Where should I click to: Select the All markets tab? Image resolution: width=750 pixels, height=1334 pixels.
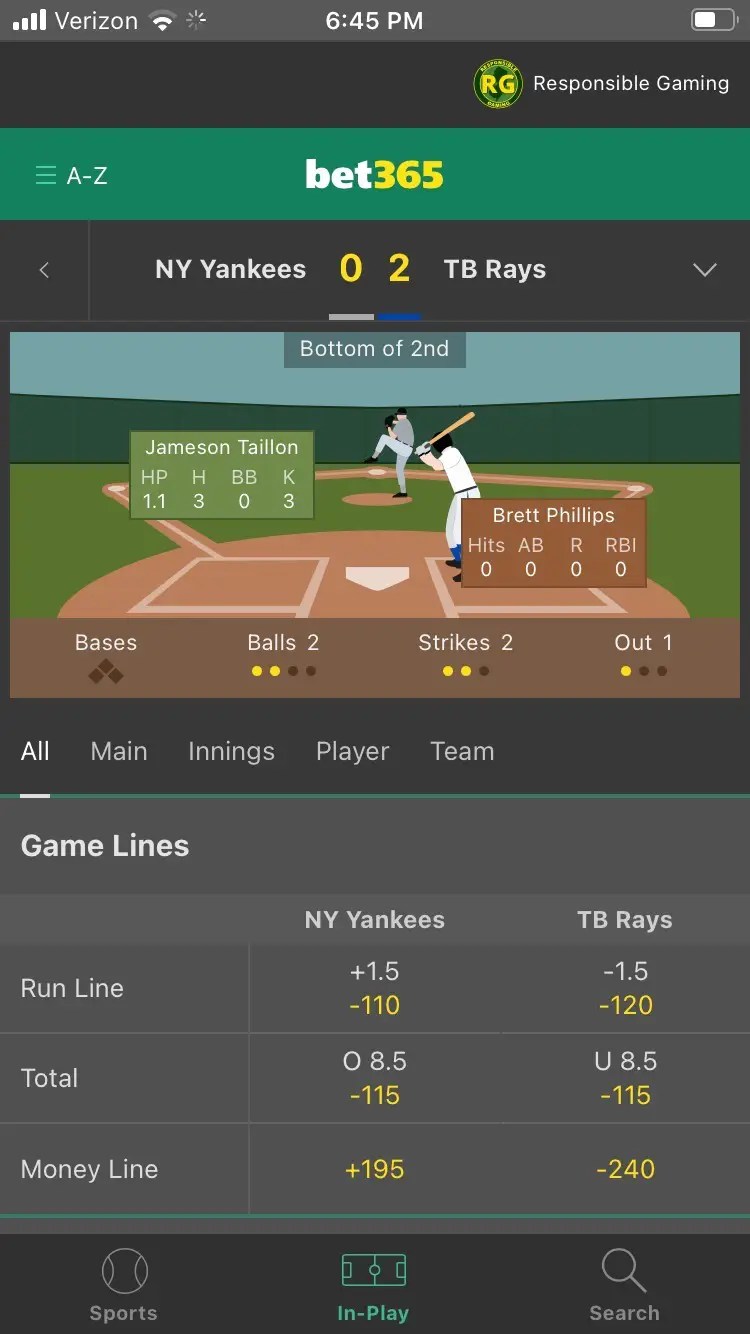(35, 751)
